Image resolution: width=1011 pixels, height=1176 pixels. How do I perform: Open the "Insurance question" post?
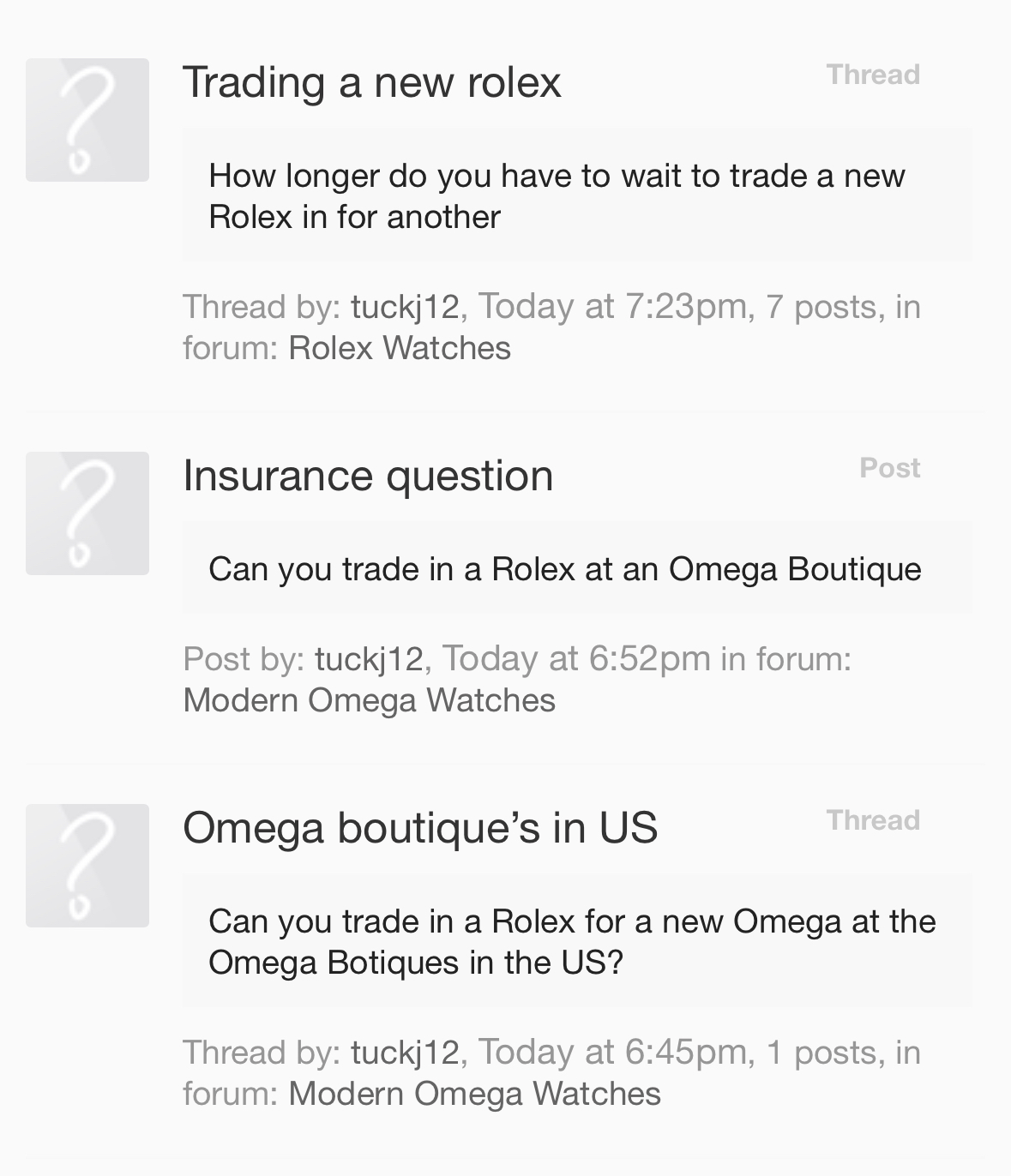368,476
